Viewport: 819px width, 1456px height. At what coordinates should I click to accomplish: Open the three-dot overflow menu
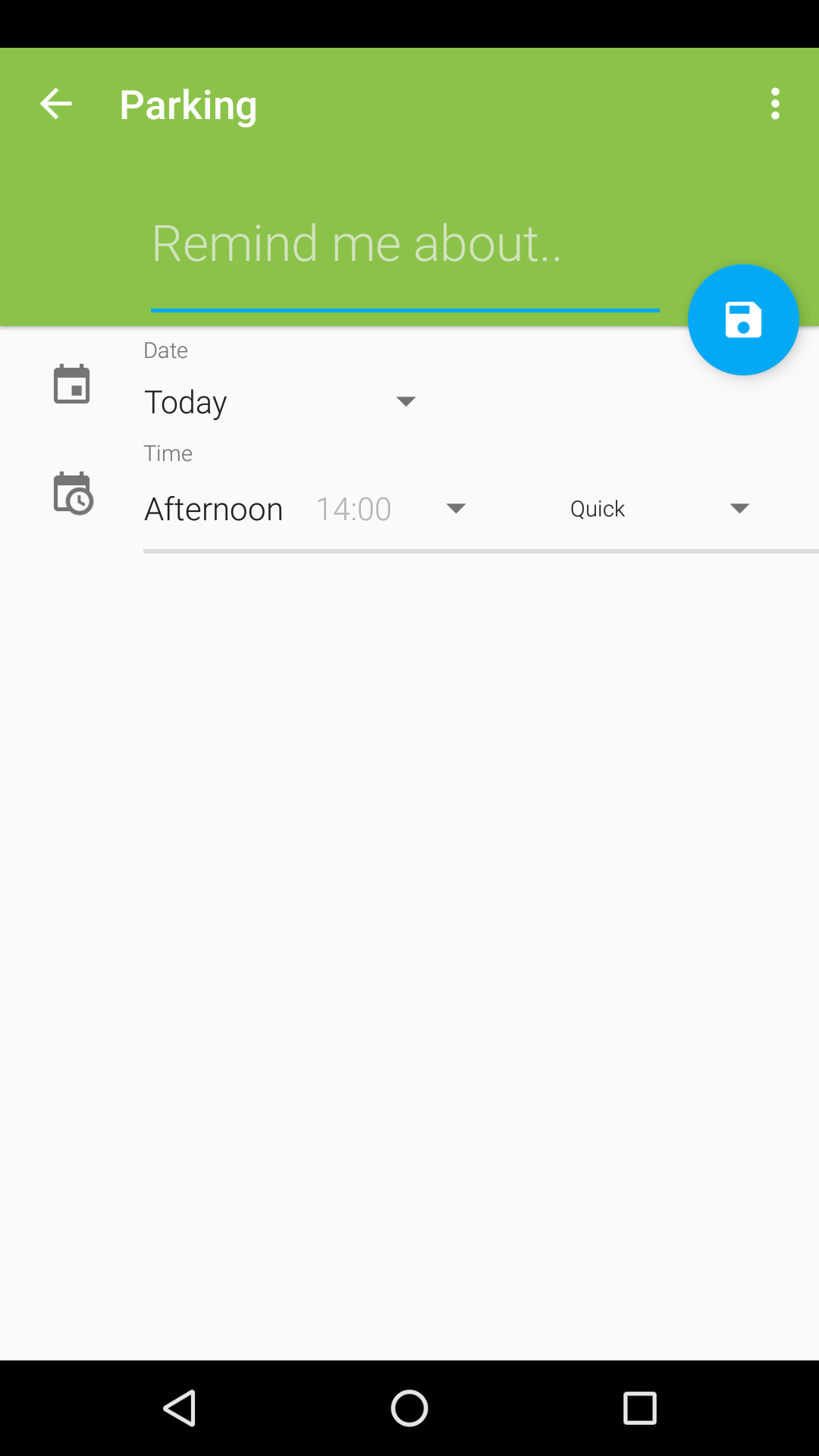tap(775, 104)
